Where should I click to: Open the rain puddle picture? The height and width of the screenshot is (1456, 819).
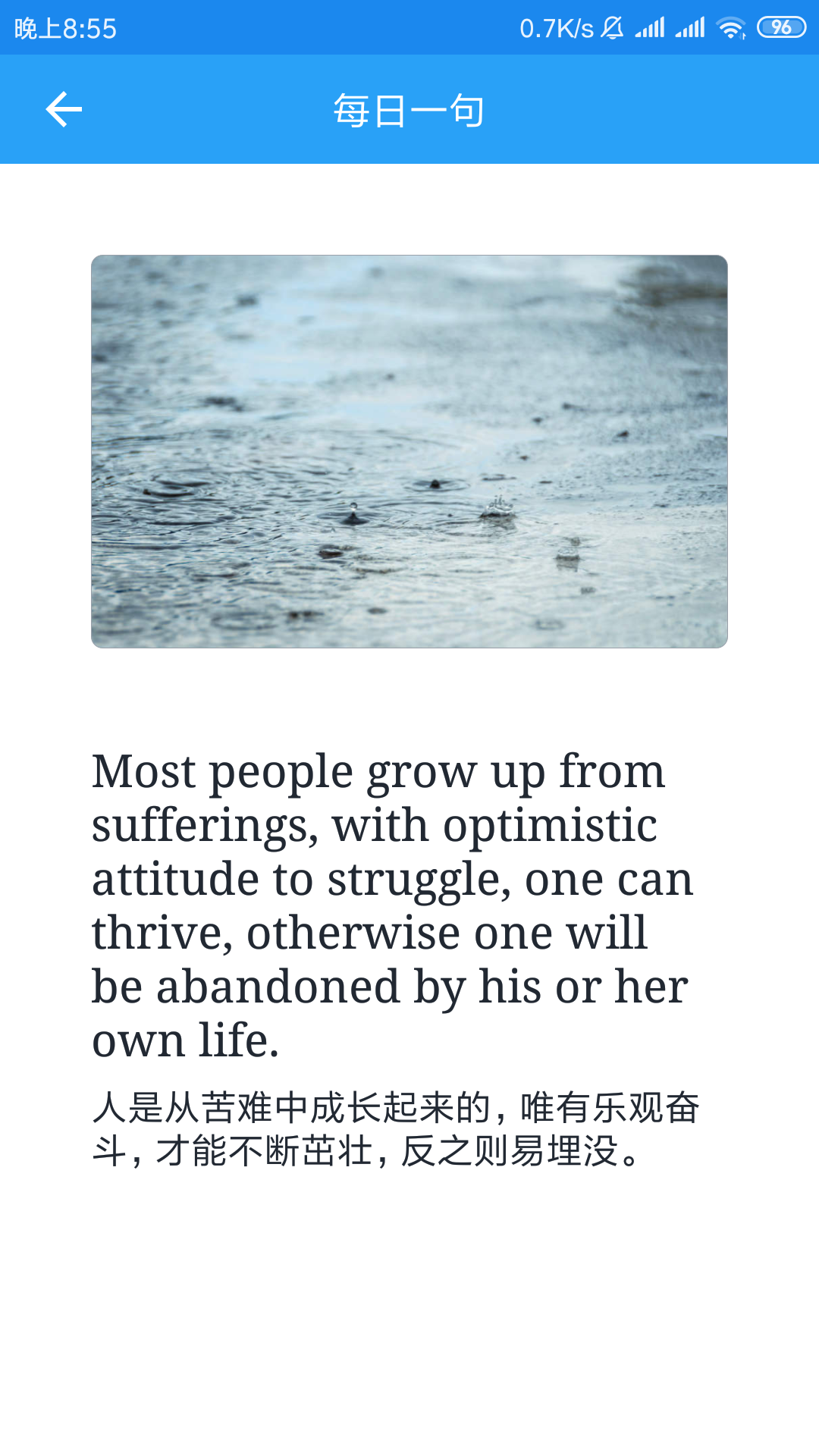pos(409,451)
